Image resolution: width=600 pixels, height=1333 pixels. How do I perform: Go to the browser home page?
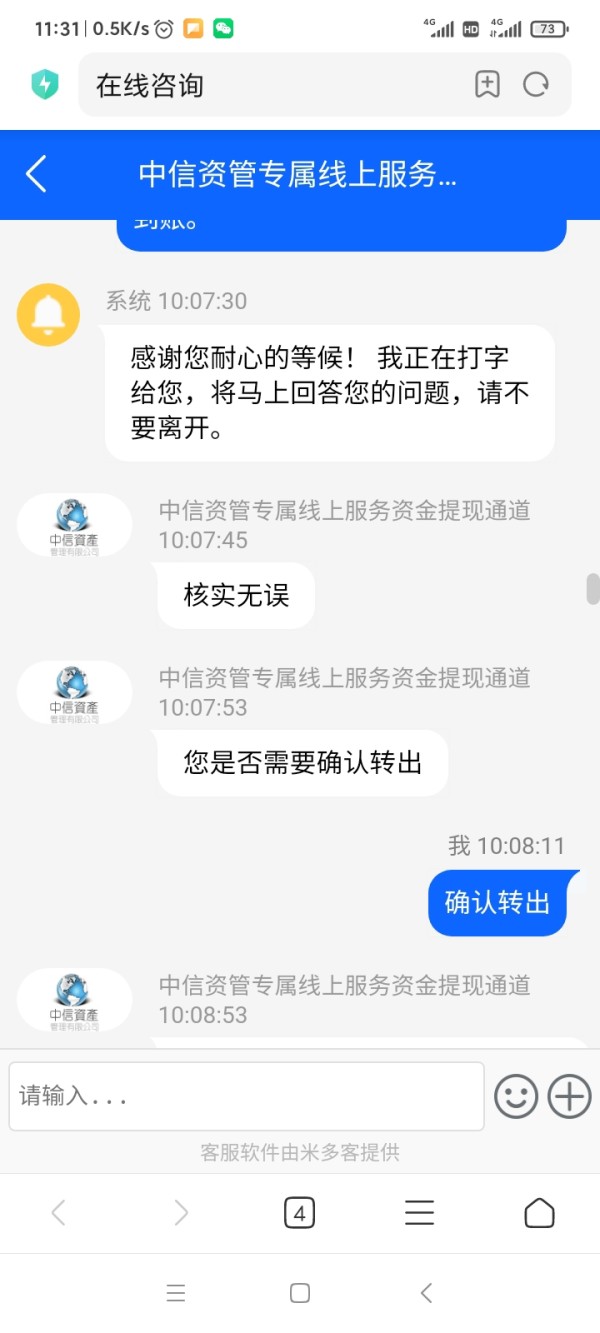539,1213
